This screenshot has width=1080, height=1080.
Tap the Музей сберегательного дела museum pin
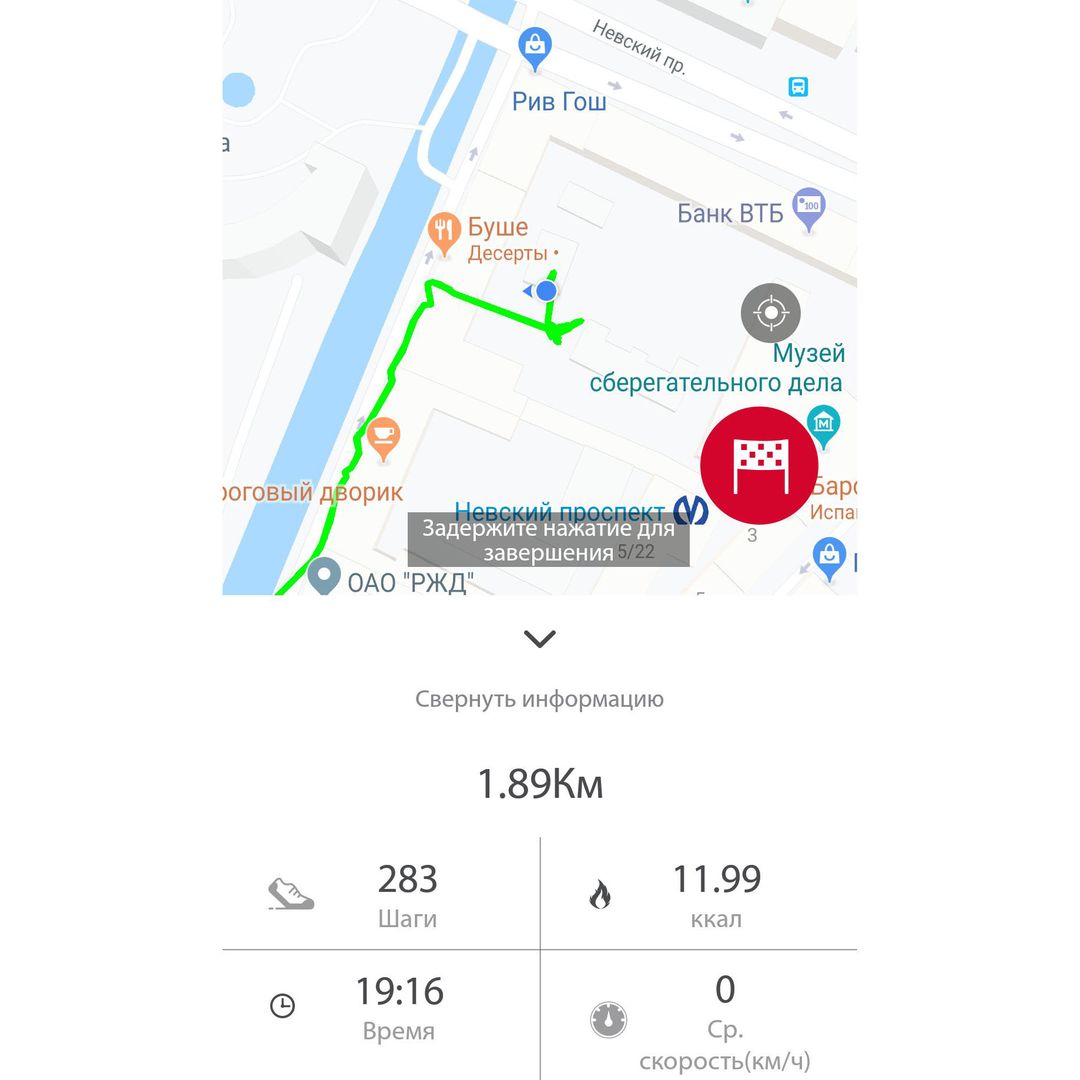tap(824, 425)
